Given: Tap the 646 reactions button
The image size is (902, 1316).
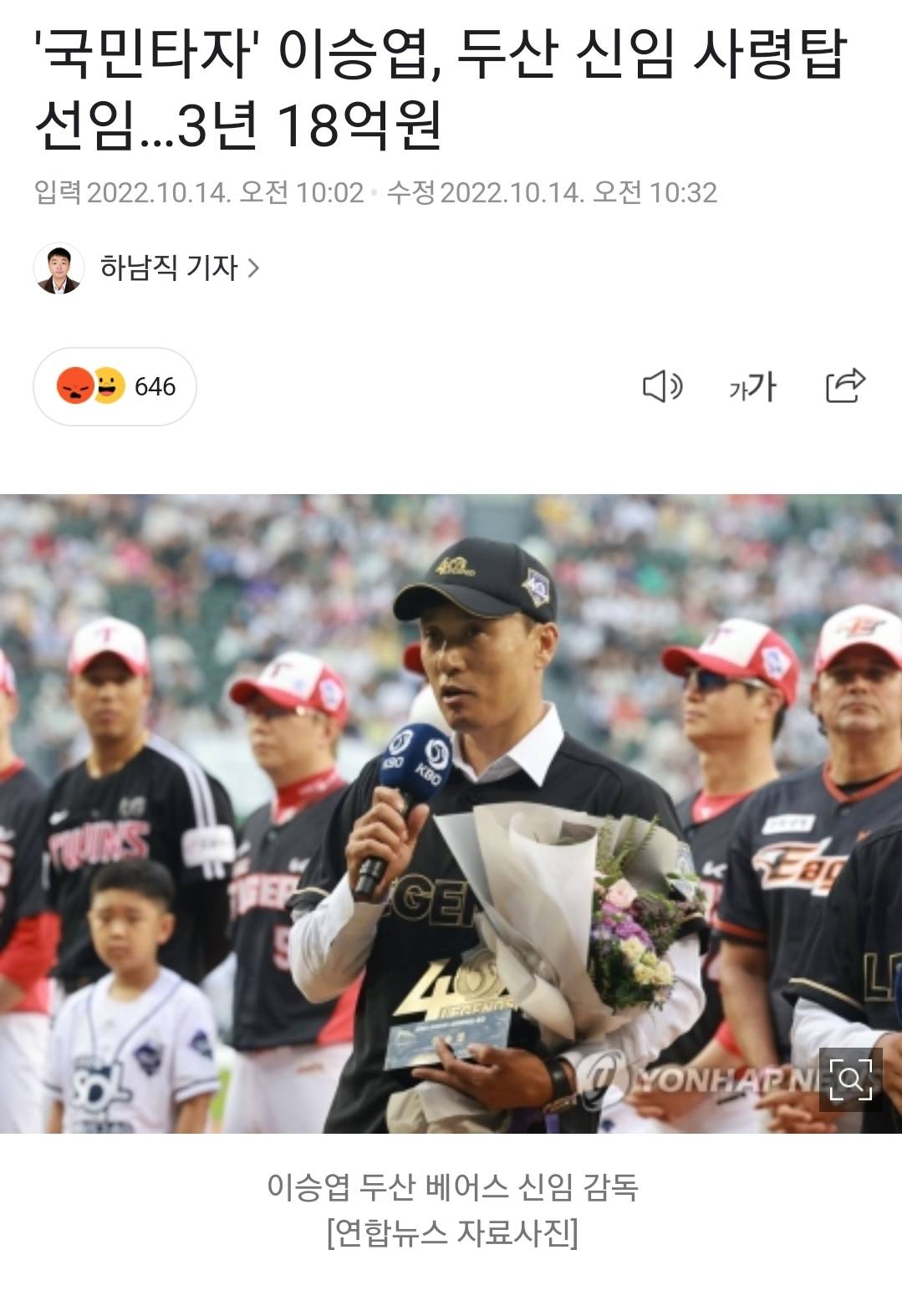Looking at the screenshot, I should 115,386.
